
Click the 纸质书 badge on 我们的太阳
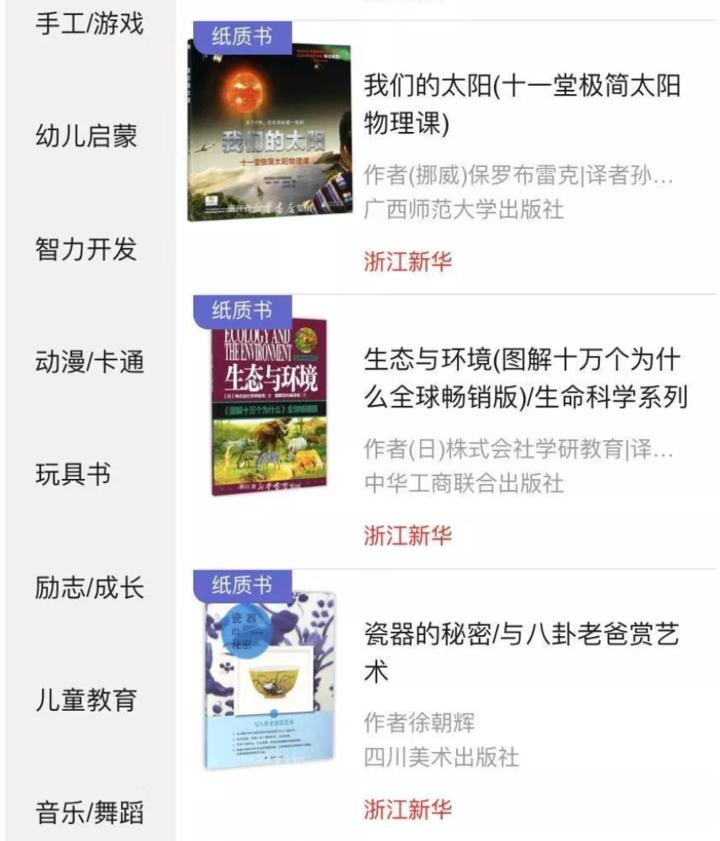coord(240,36)
